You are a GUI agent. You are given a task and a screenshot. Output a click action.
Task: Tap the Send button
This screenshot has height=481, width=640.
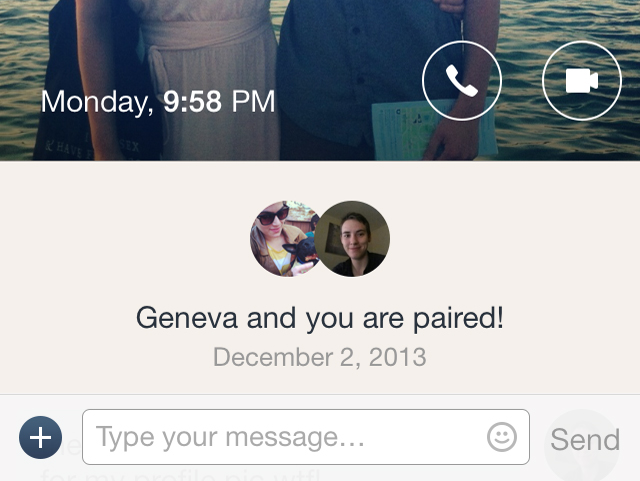[x=584, y=439]
